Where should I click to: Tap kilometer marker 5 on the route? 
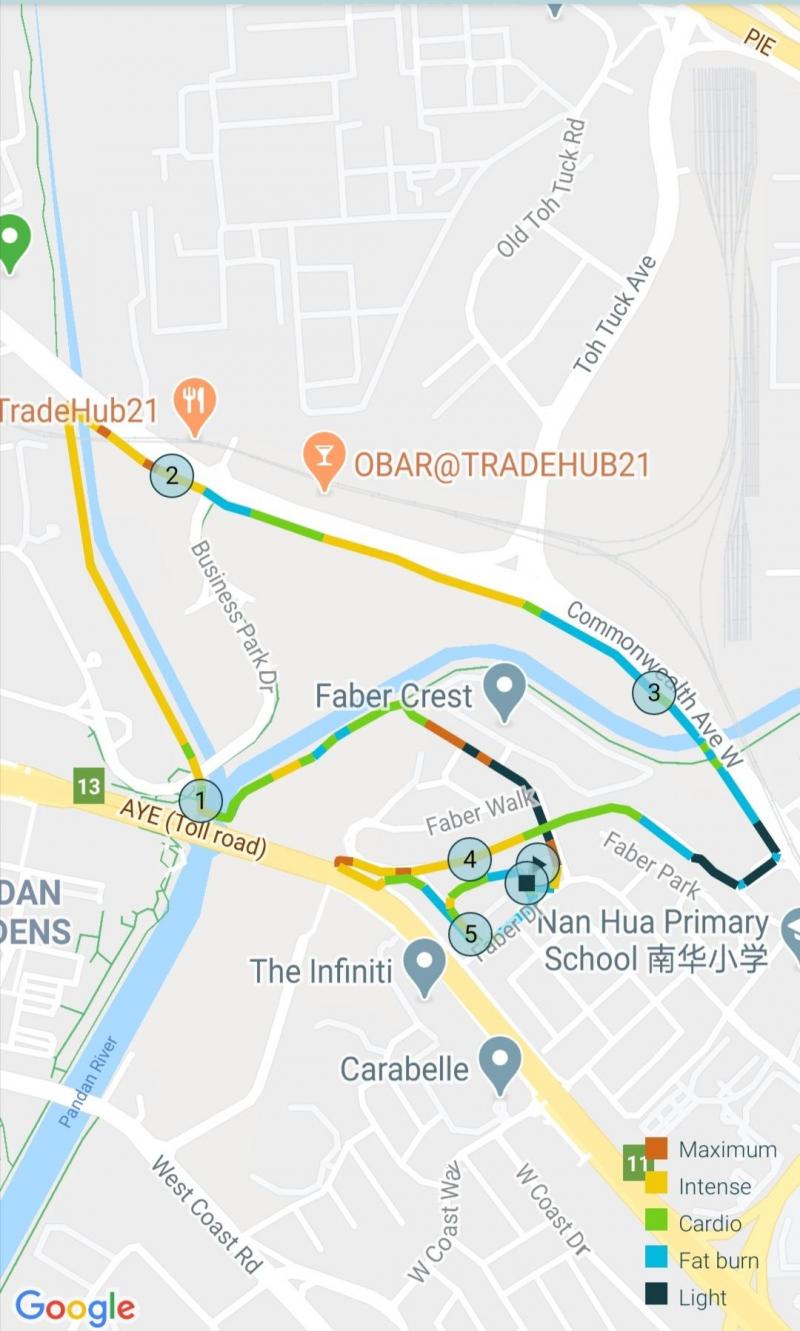tap(470, 934)
